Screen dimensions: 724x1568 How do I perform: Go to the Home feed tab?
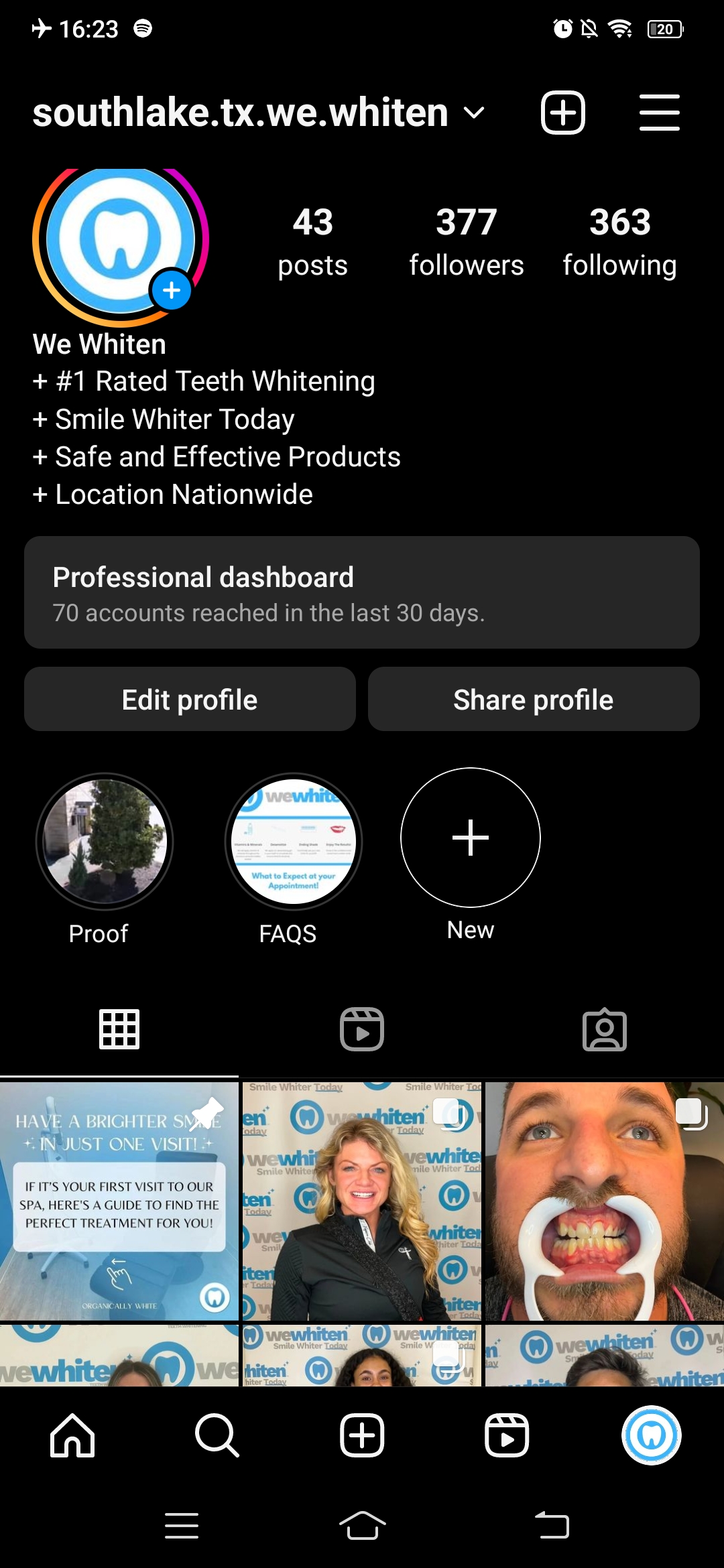coord(72,1435)
